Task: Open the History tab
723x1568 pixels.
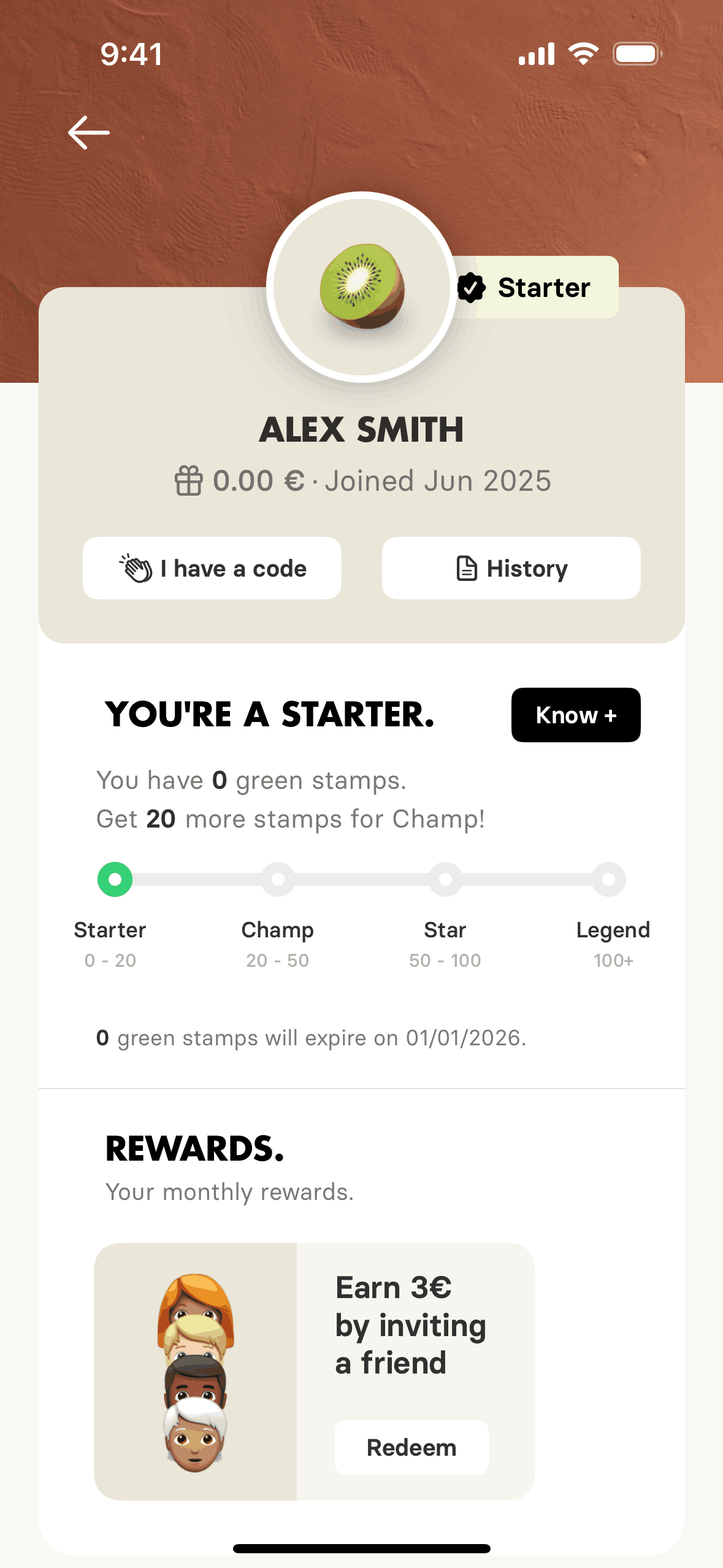Action: pyautogui.click(x=510, y=567)
